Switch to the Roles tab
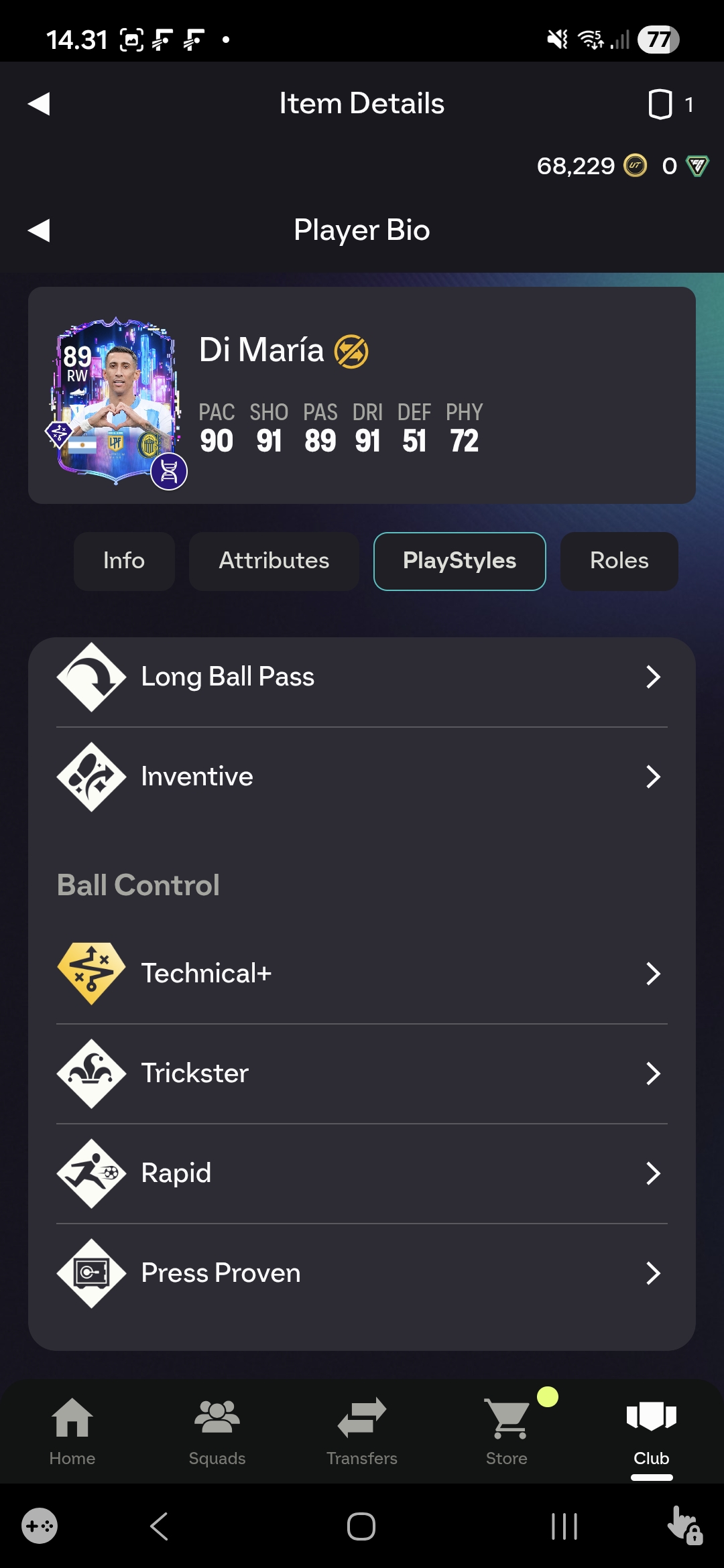 (619, 561)
